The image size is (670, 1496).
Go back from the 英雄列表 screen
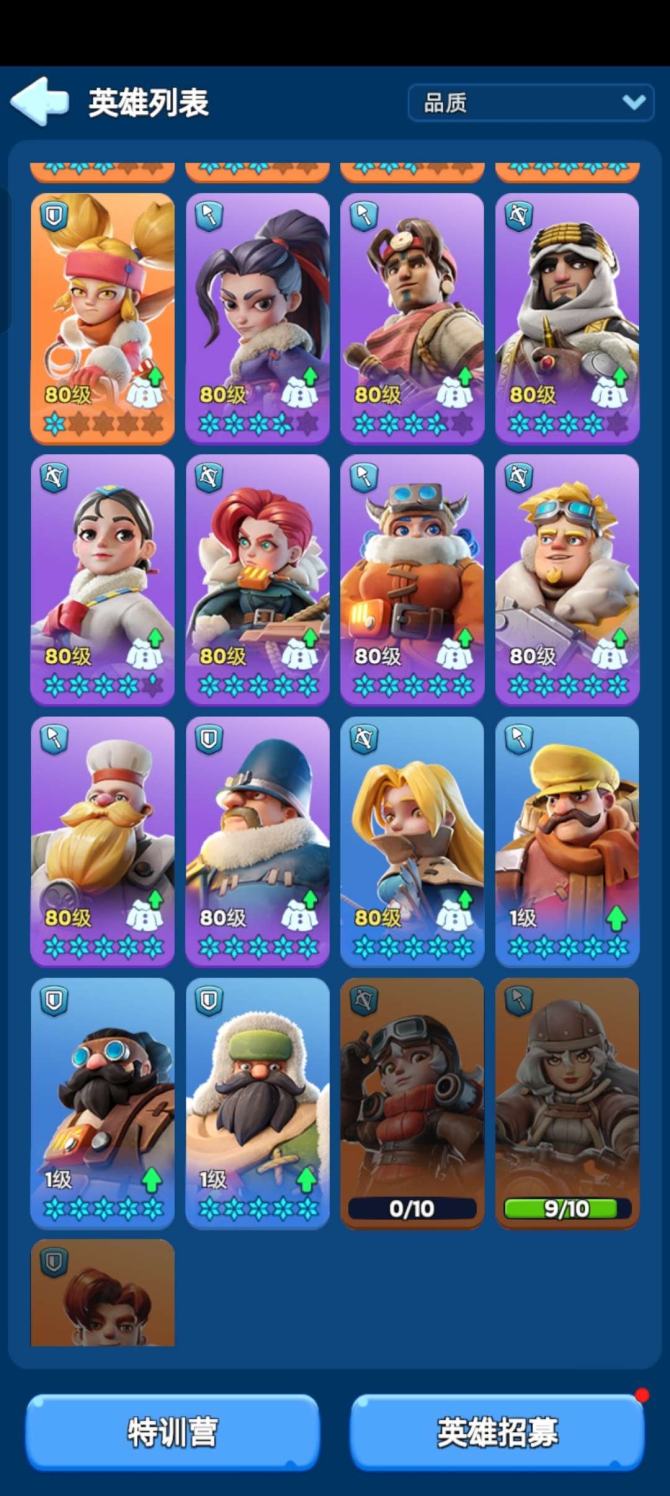38,102
